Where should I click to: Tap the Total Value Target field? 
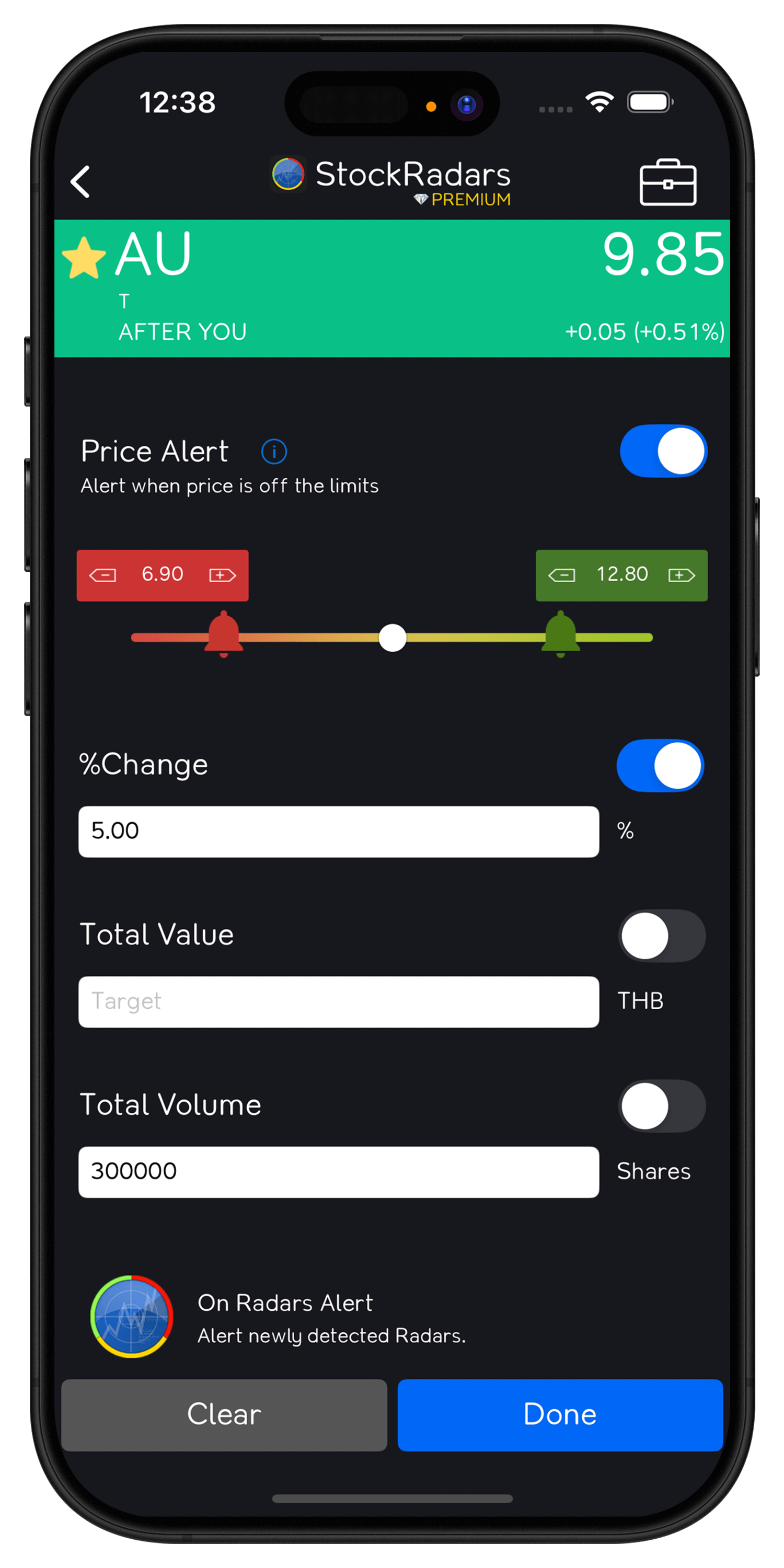(339, 1002)
